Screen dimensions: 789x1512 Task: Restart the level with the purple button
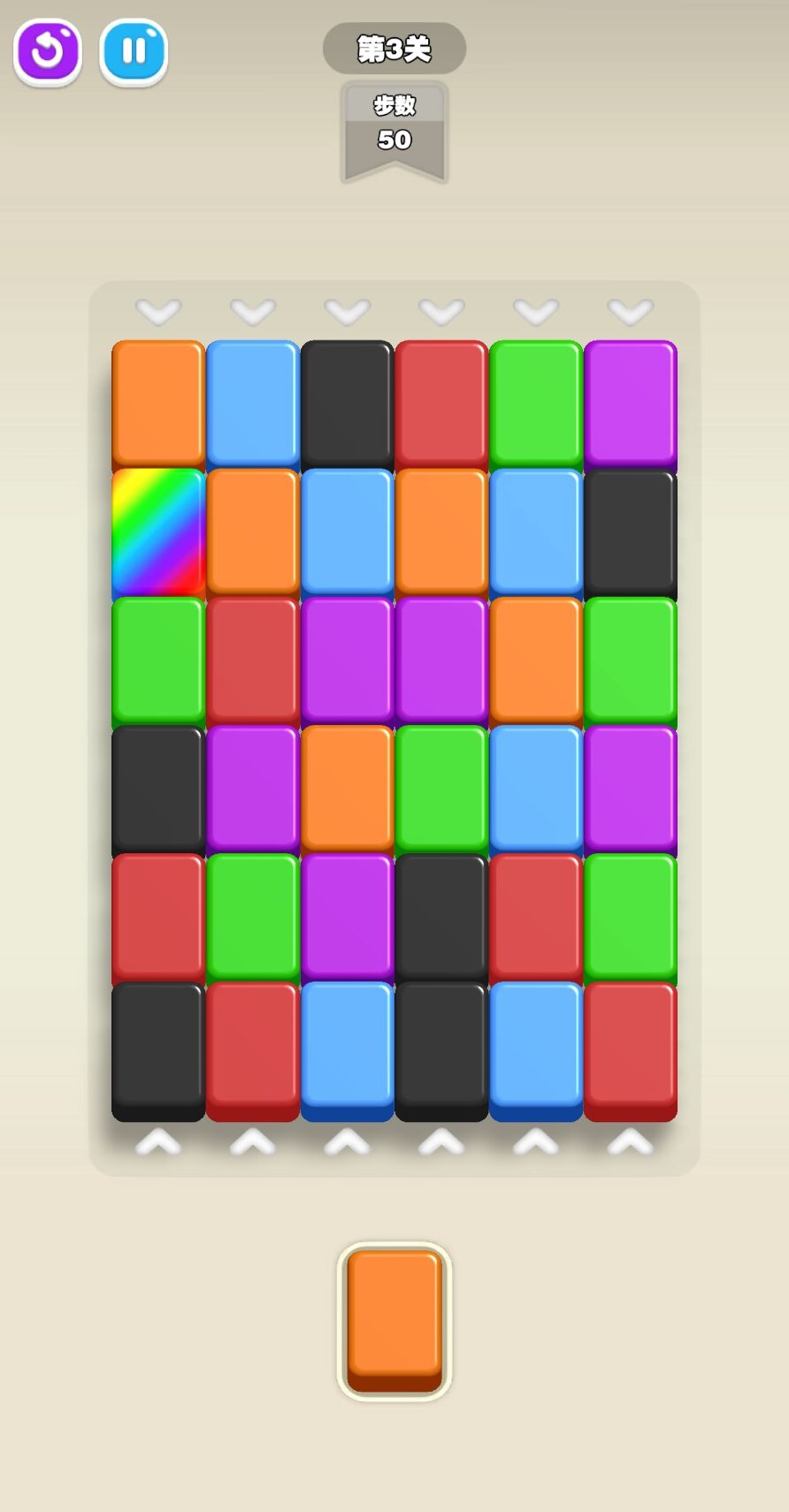click(48, 51)
